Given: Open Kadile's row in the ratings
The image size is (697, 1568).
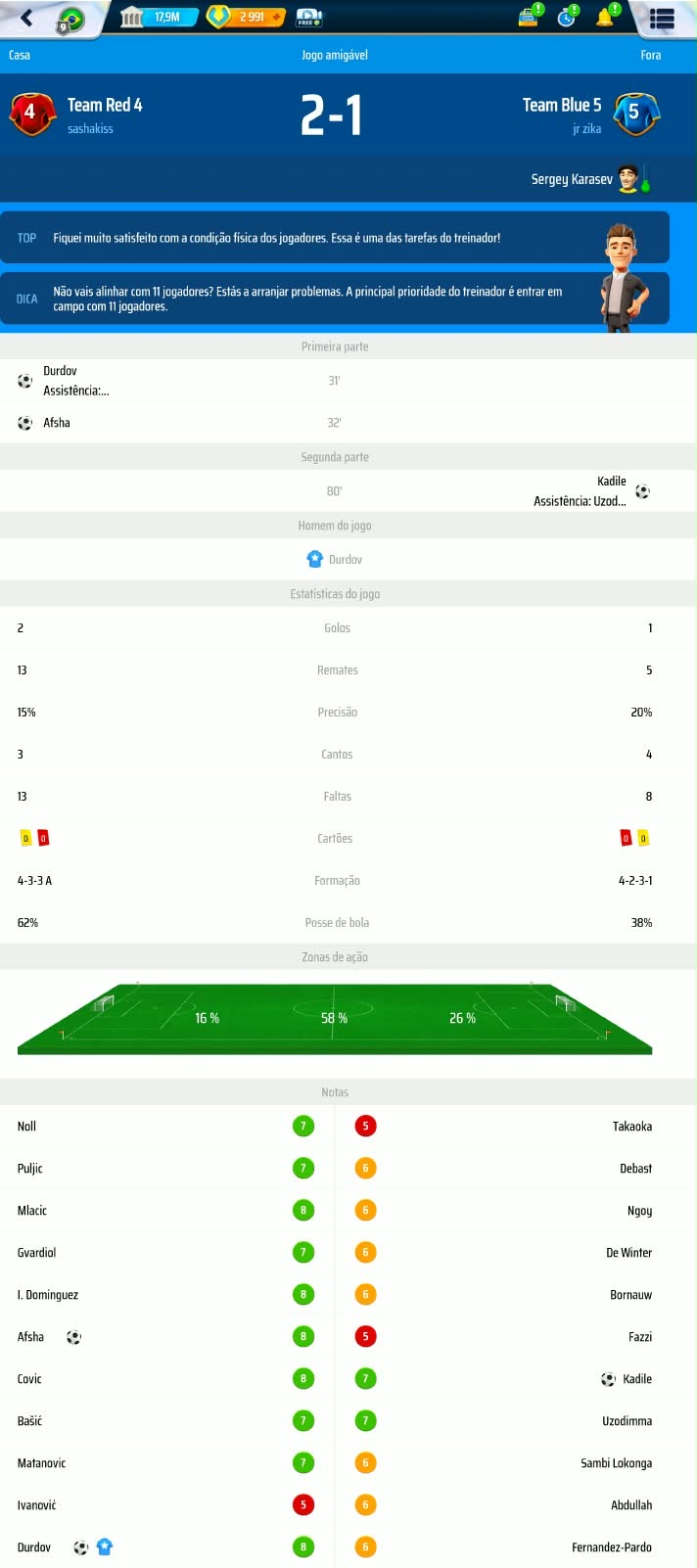Looking at the screenshot, I should point(516,1378).
